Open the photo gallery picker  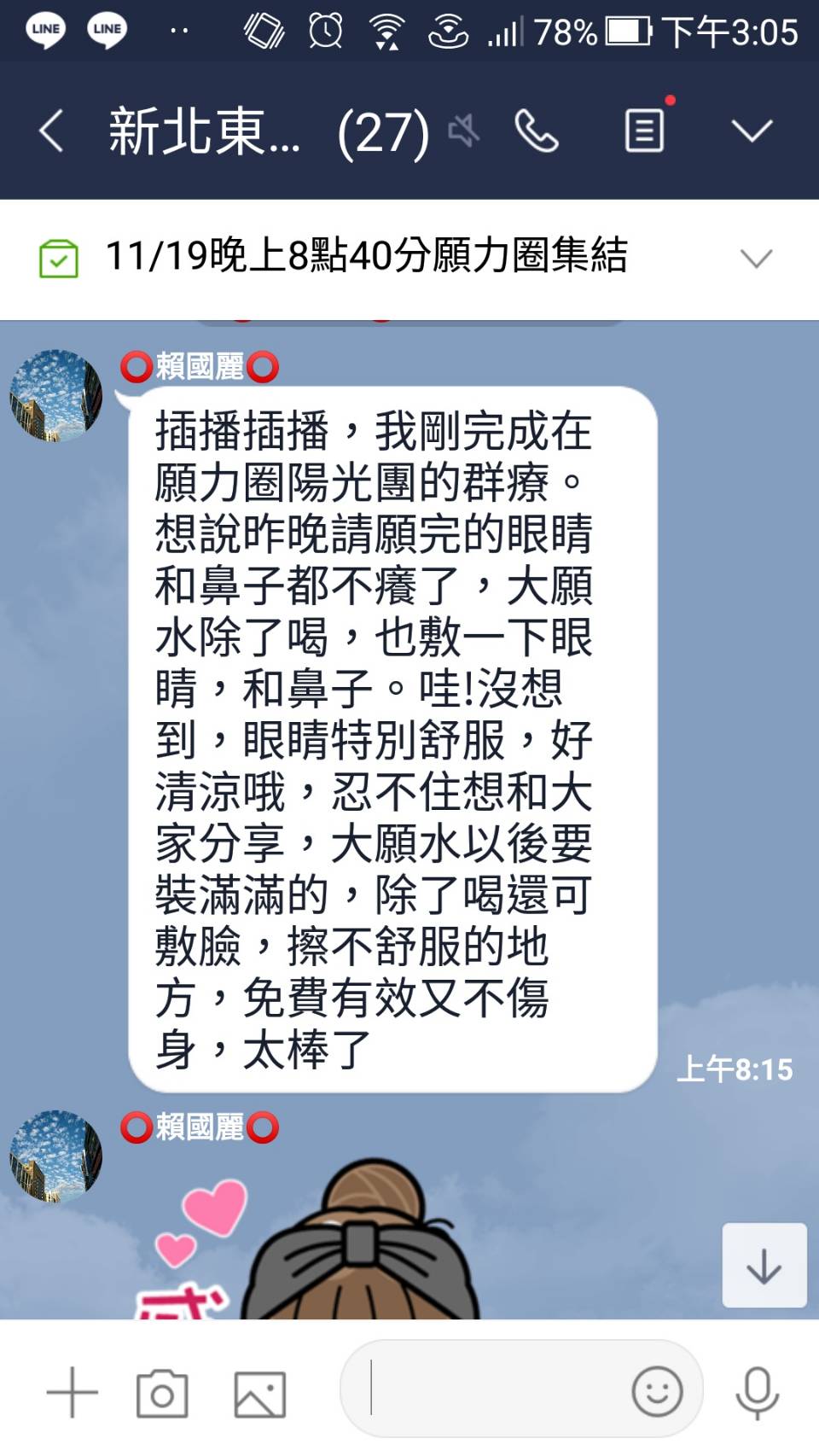(x=259, y=1394)
